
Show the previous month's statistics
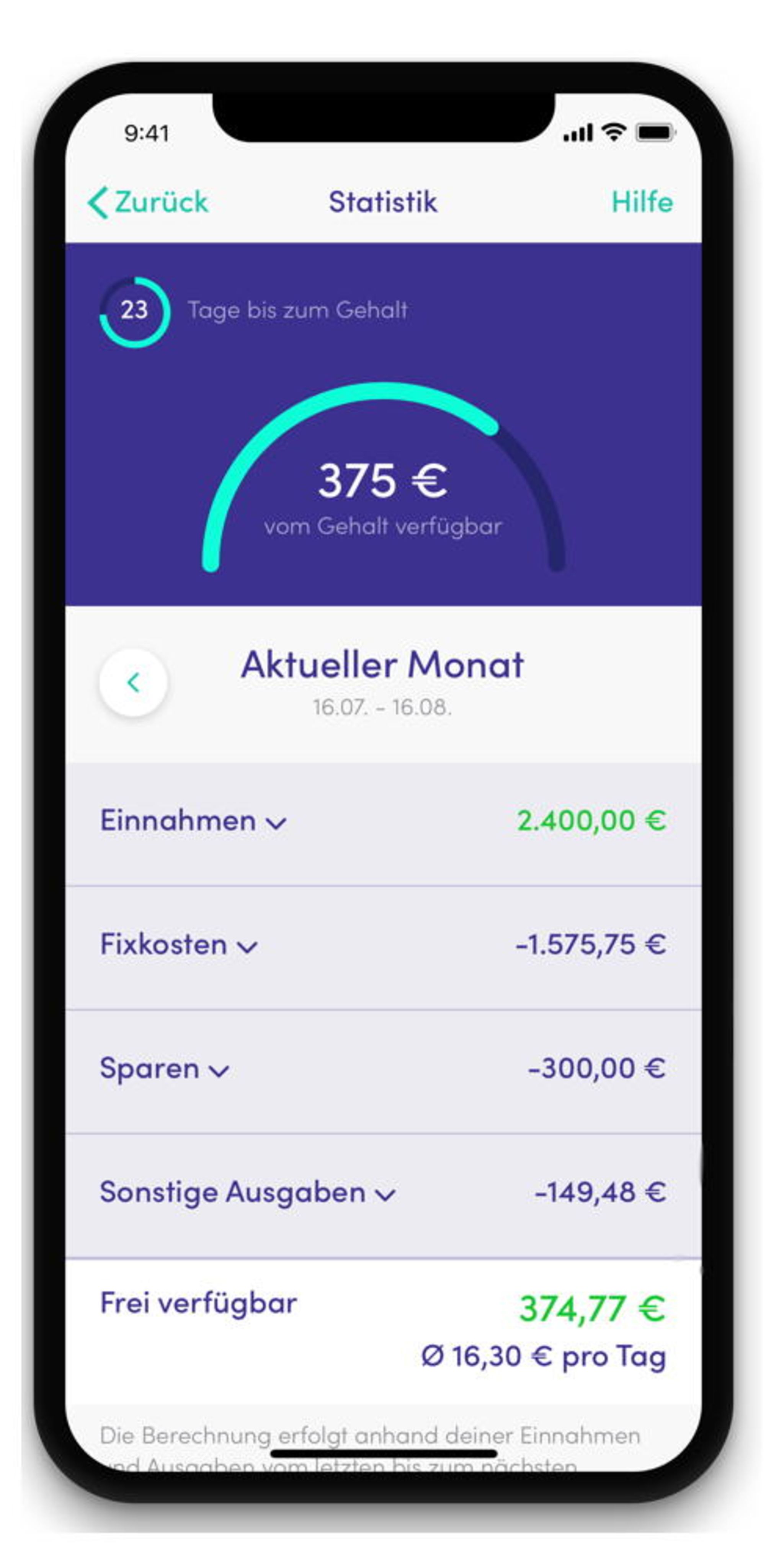pos(133,682)
